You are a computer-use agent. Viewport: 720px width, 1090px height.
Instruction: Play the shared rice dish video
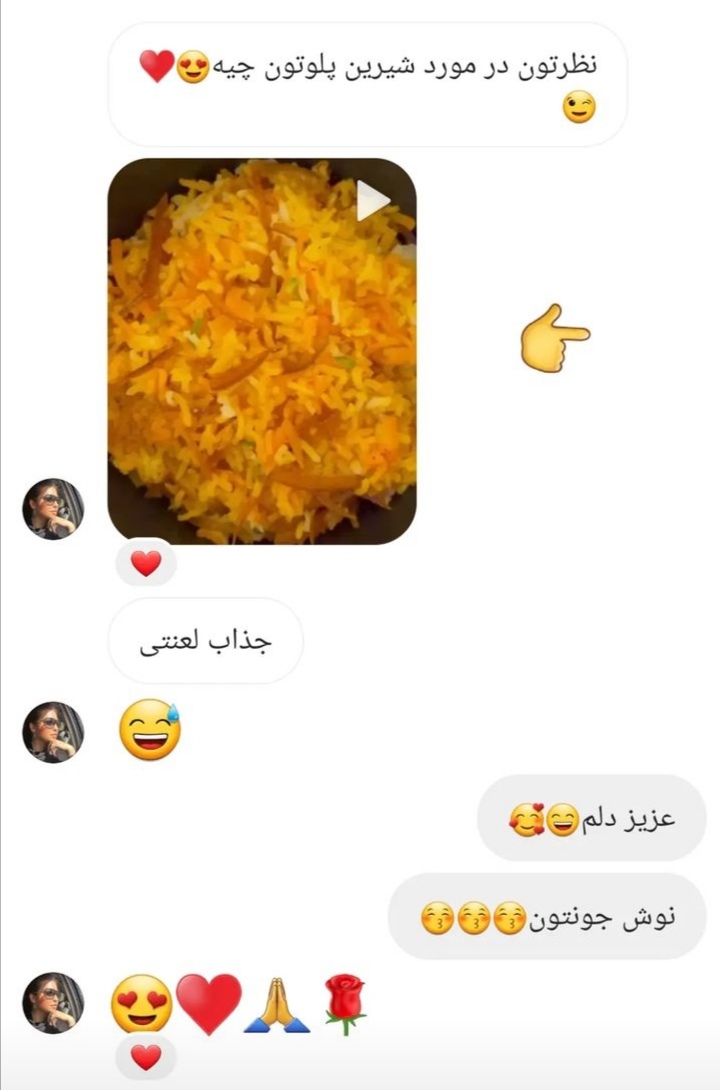click(373, 201)
